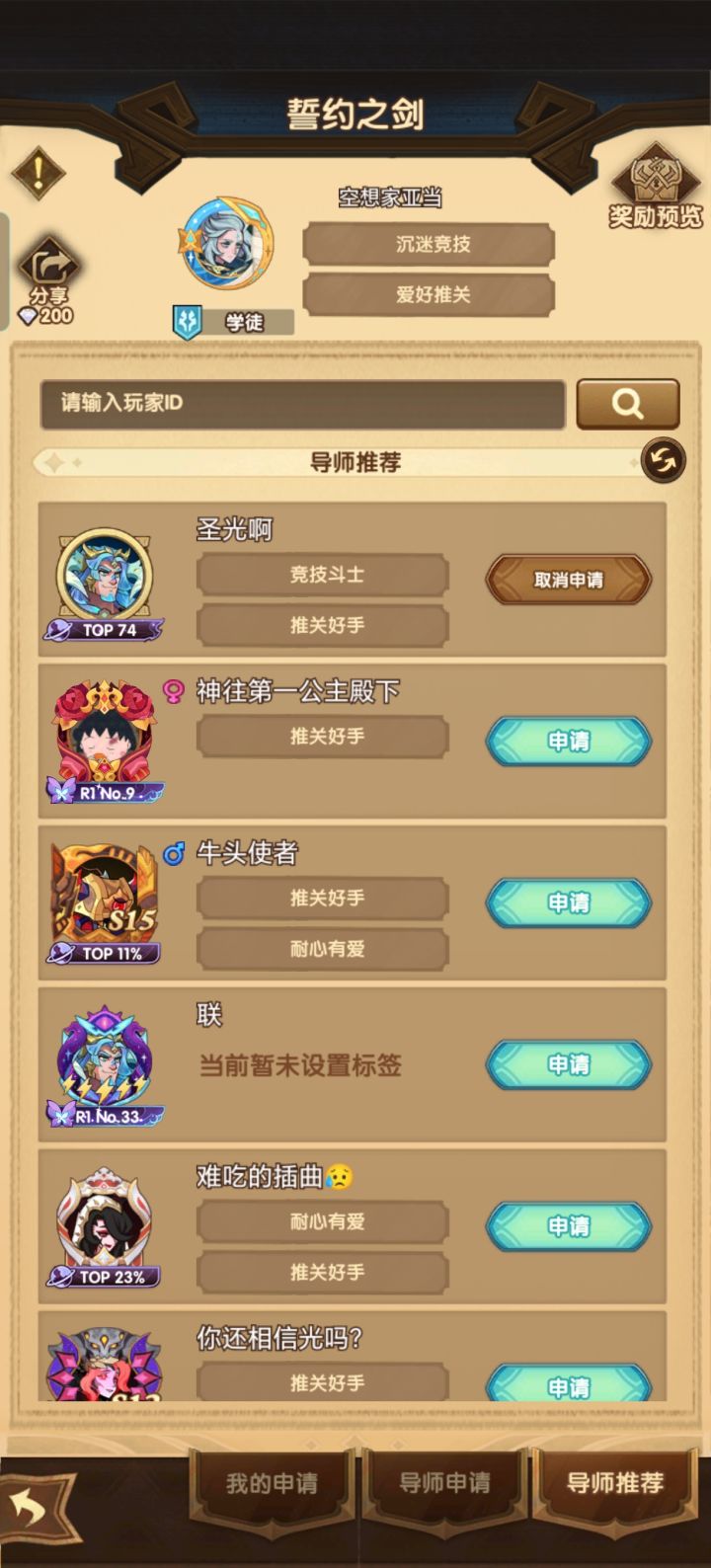Click the magnifier search icon

(628, 403)
